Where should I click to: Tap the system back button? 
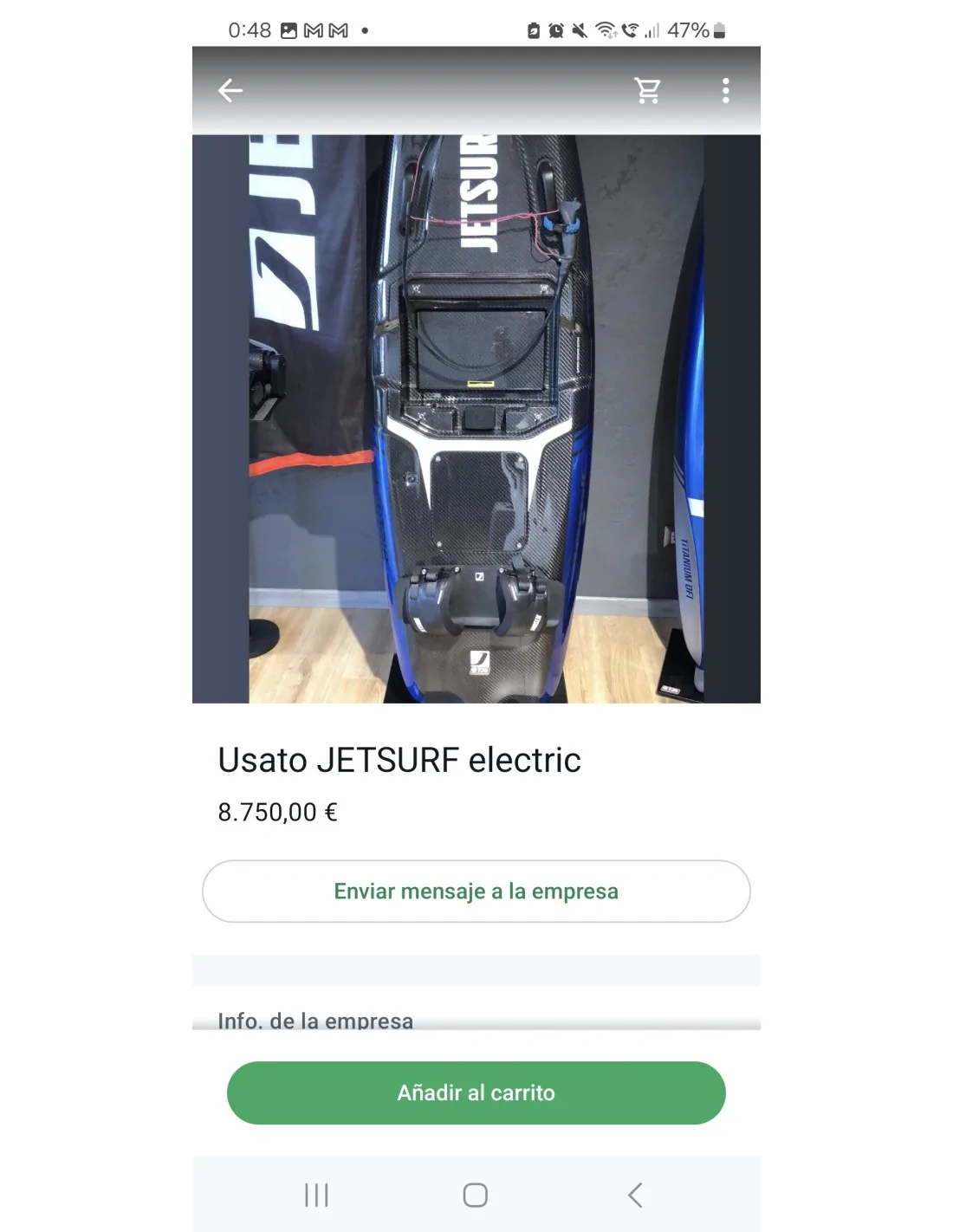point(635,1195)
